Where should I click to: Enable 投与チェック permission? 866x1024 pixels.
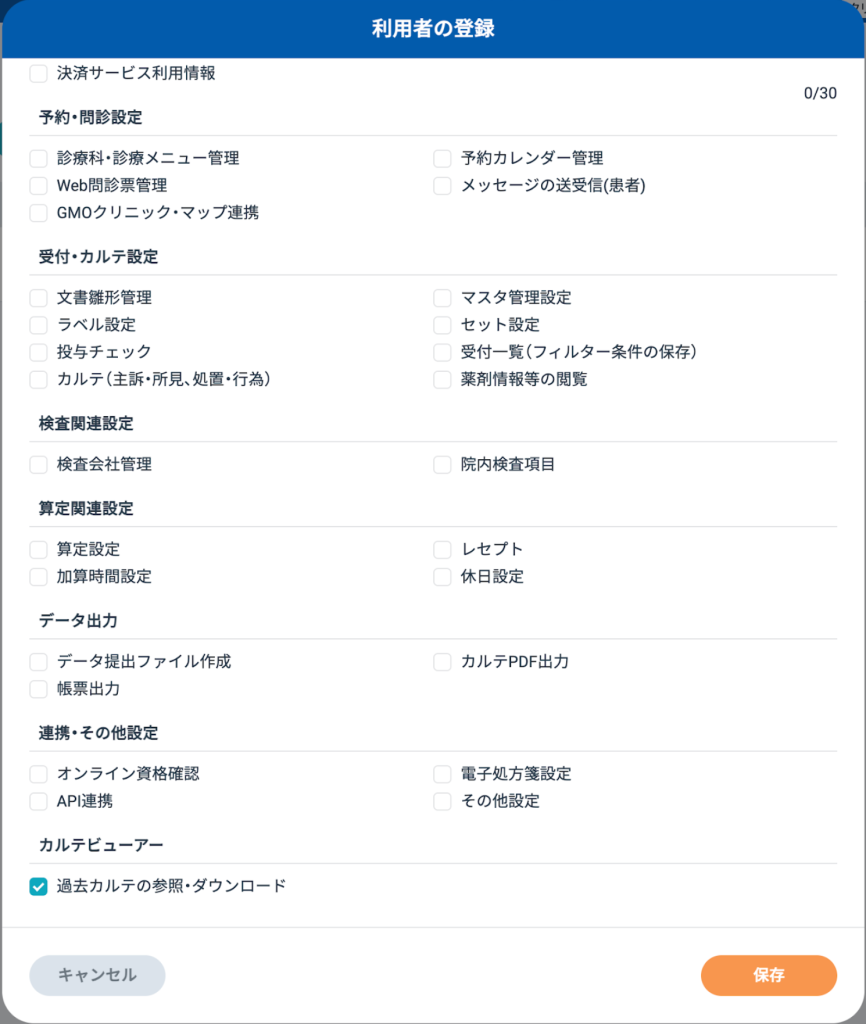39,352
